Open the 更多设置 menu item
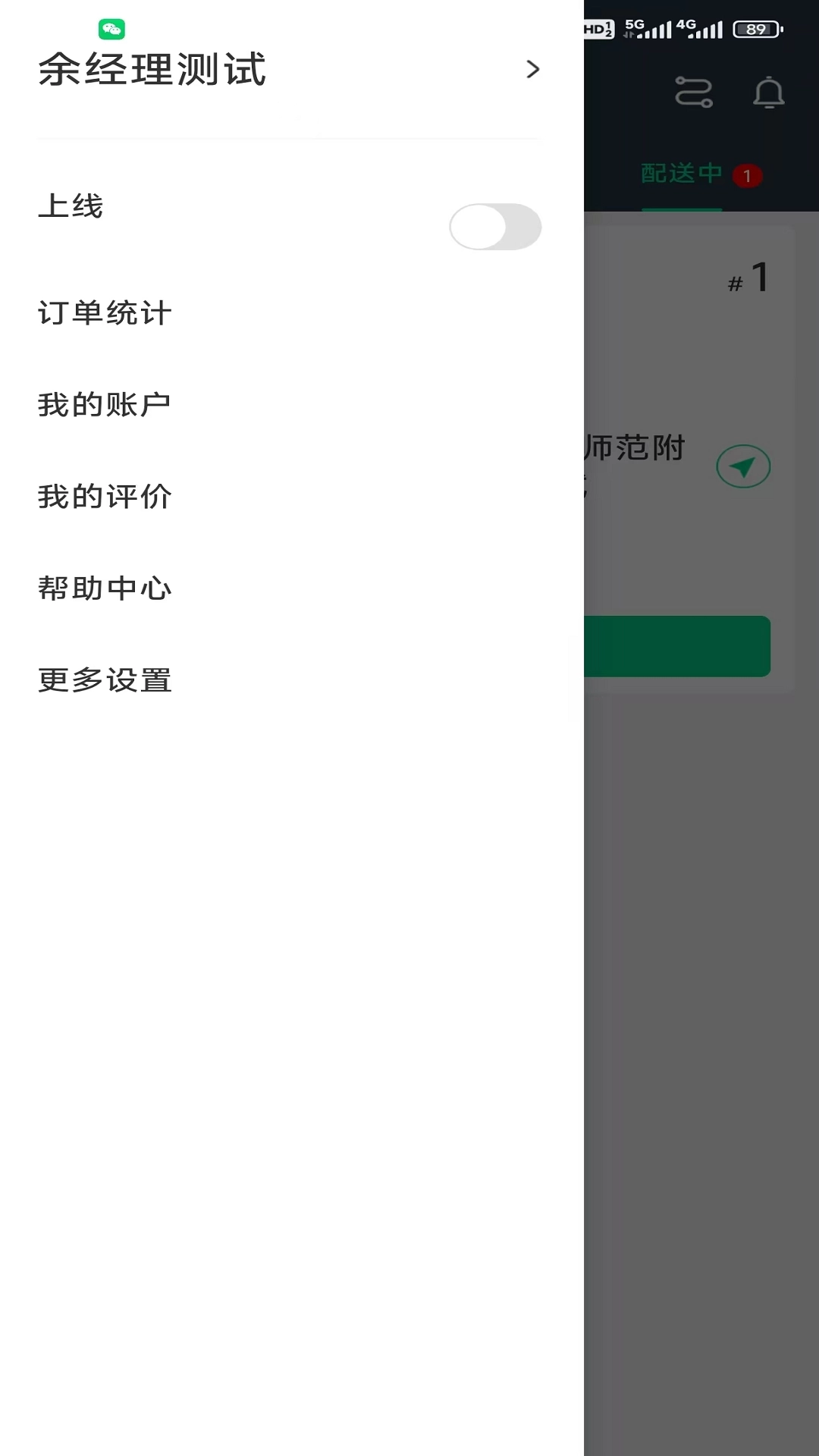Viewport: 819px width, 1456px height. tap(105, 681)
